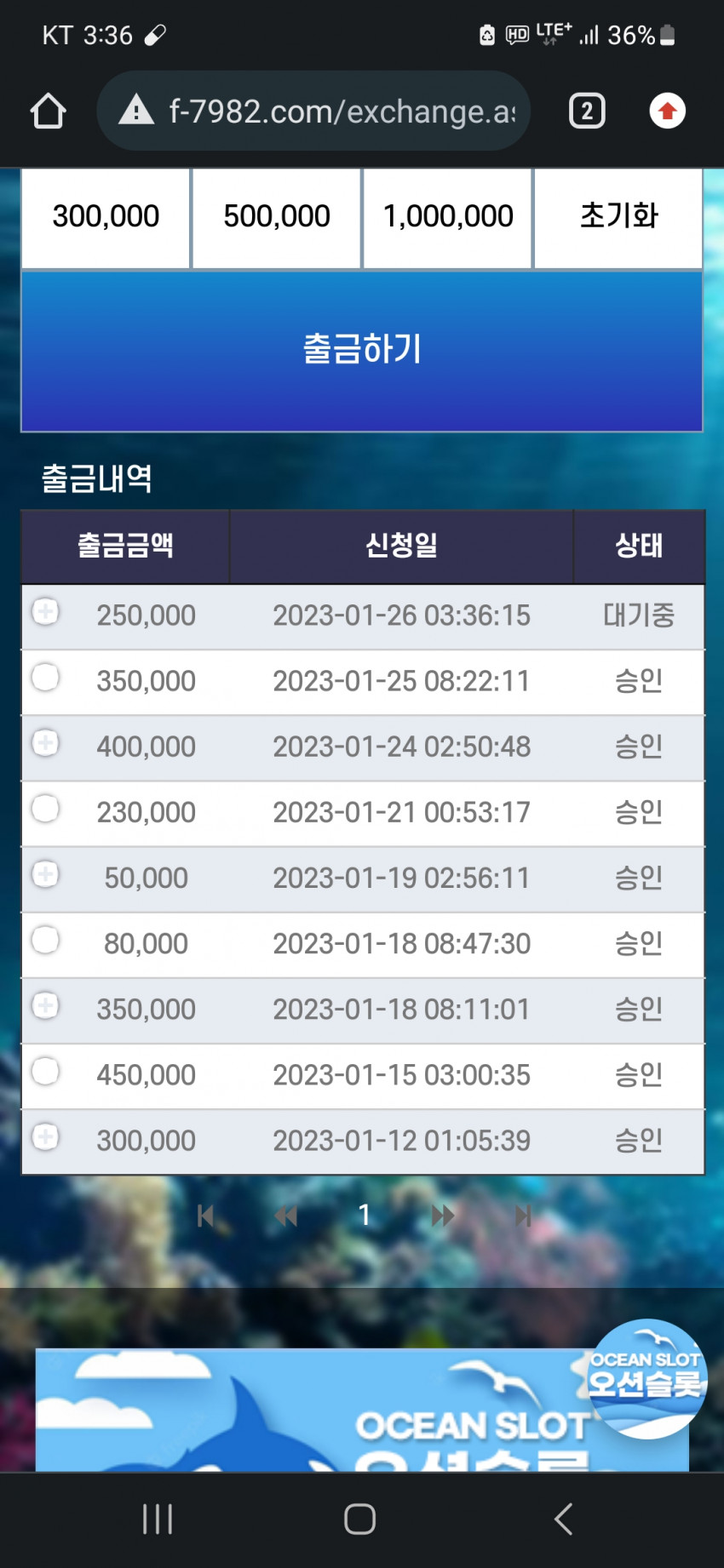The width and height of the screenshot is (724, 1568).
Task: Tap the f-7982.com address bar
Action: (x=313, y=112)
